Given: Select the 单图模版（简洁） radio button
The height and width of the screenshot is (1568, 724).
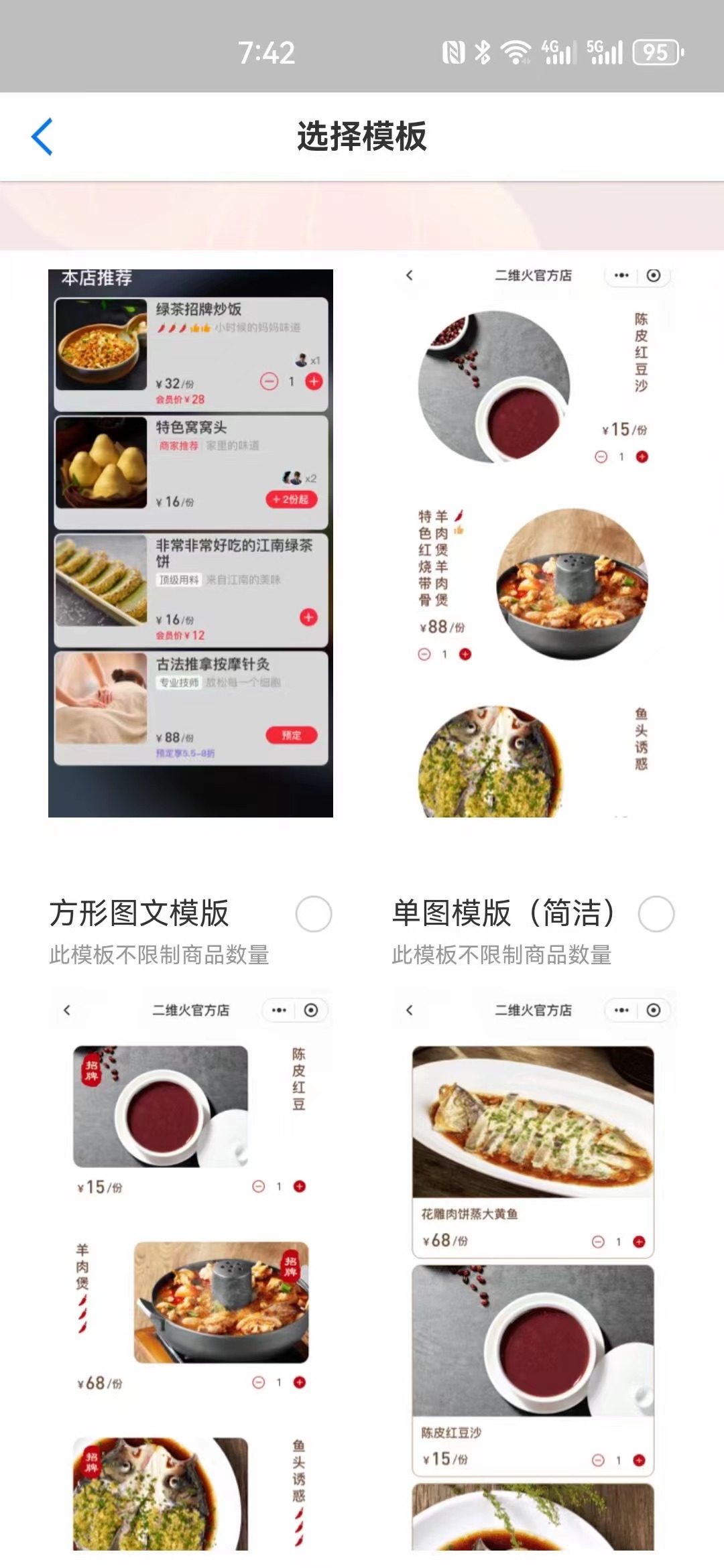Looking at the screenshot, I should pyautogui.click(x=656, y=913).
